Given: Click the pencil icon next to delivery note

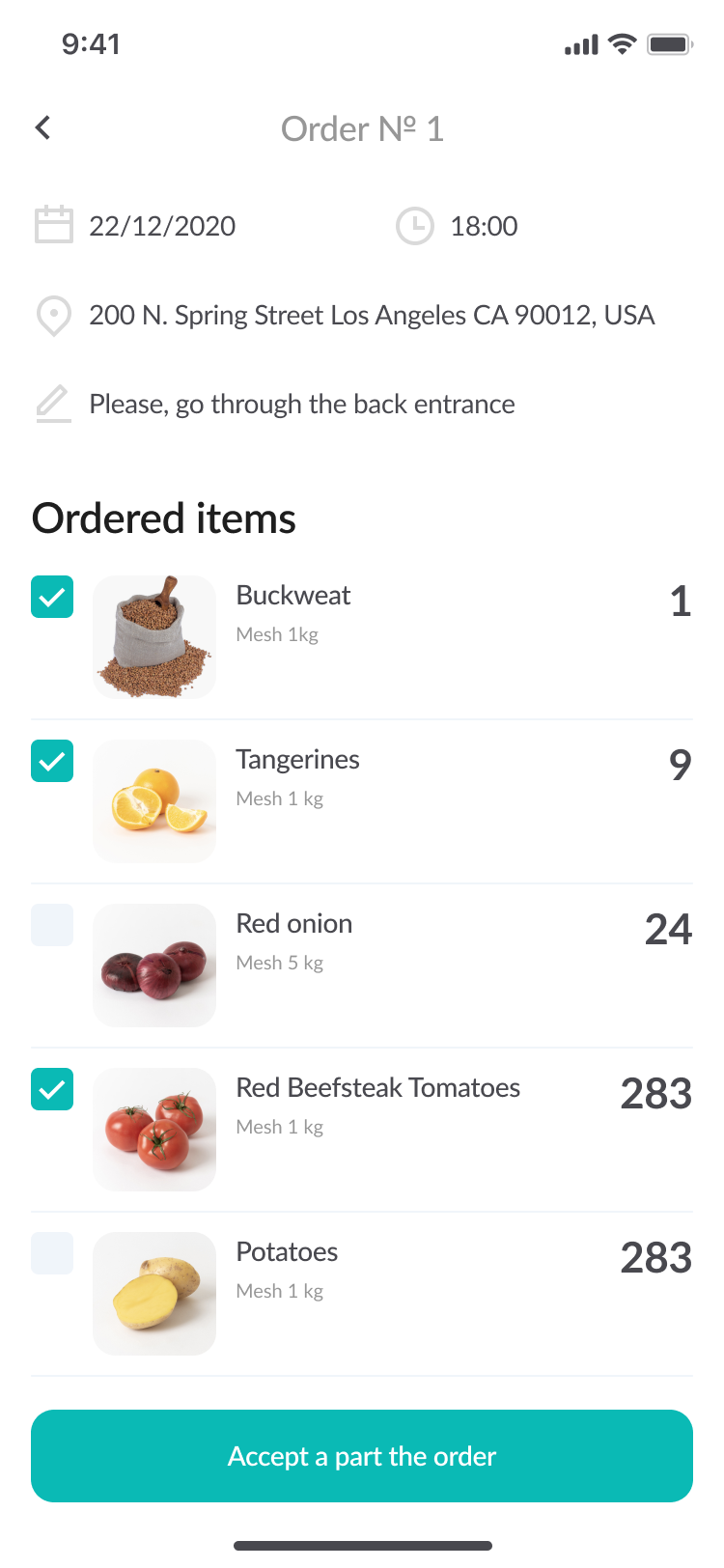Looking at the screenshot, I should [x=53, y=403].
